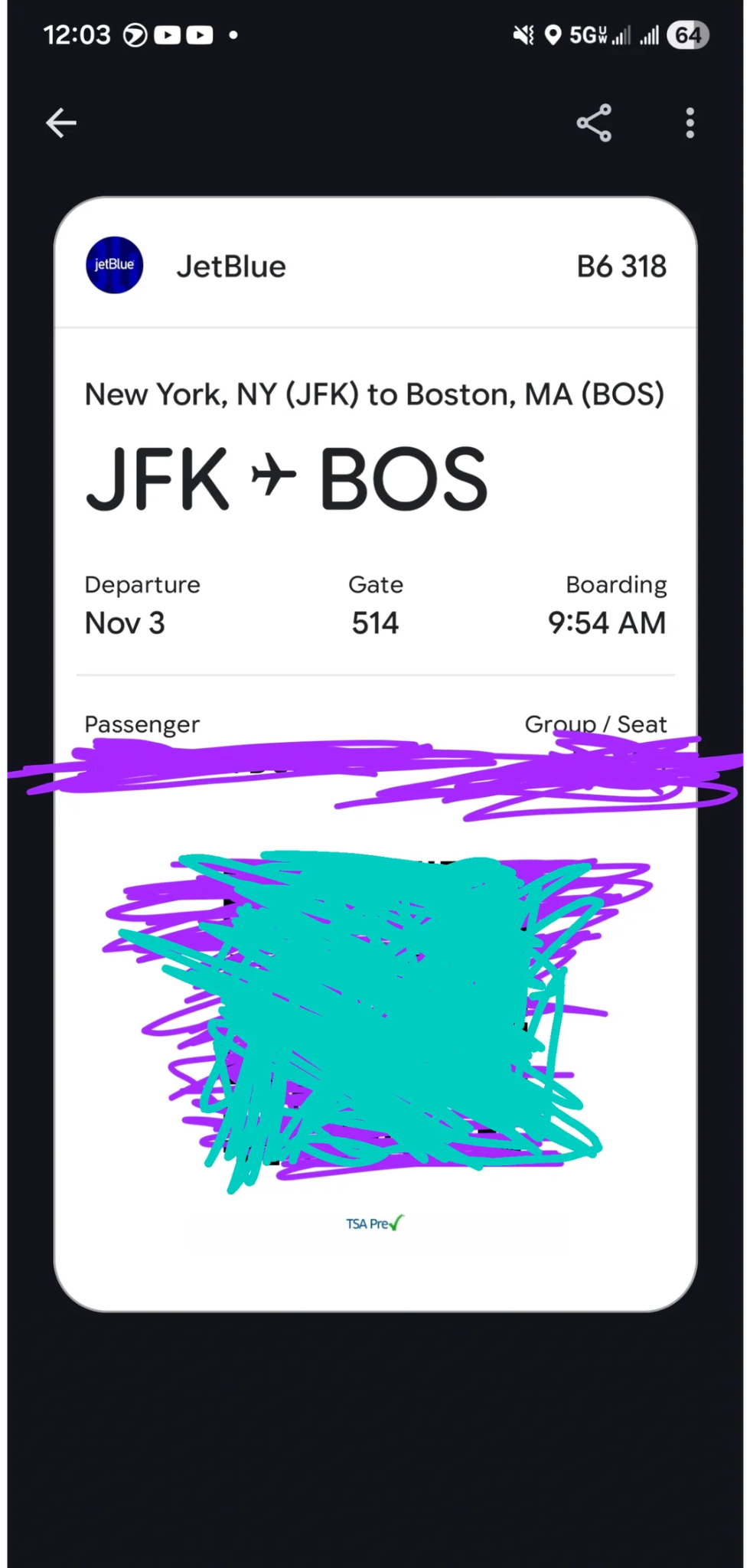Go back using the arrow
The image size is (750, 1568).
pos(61,122)
